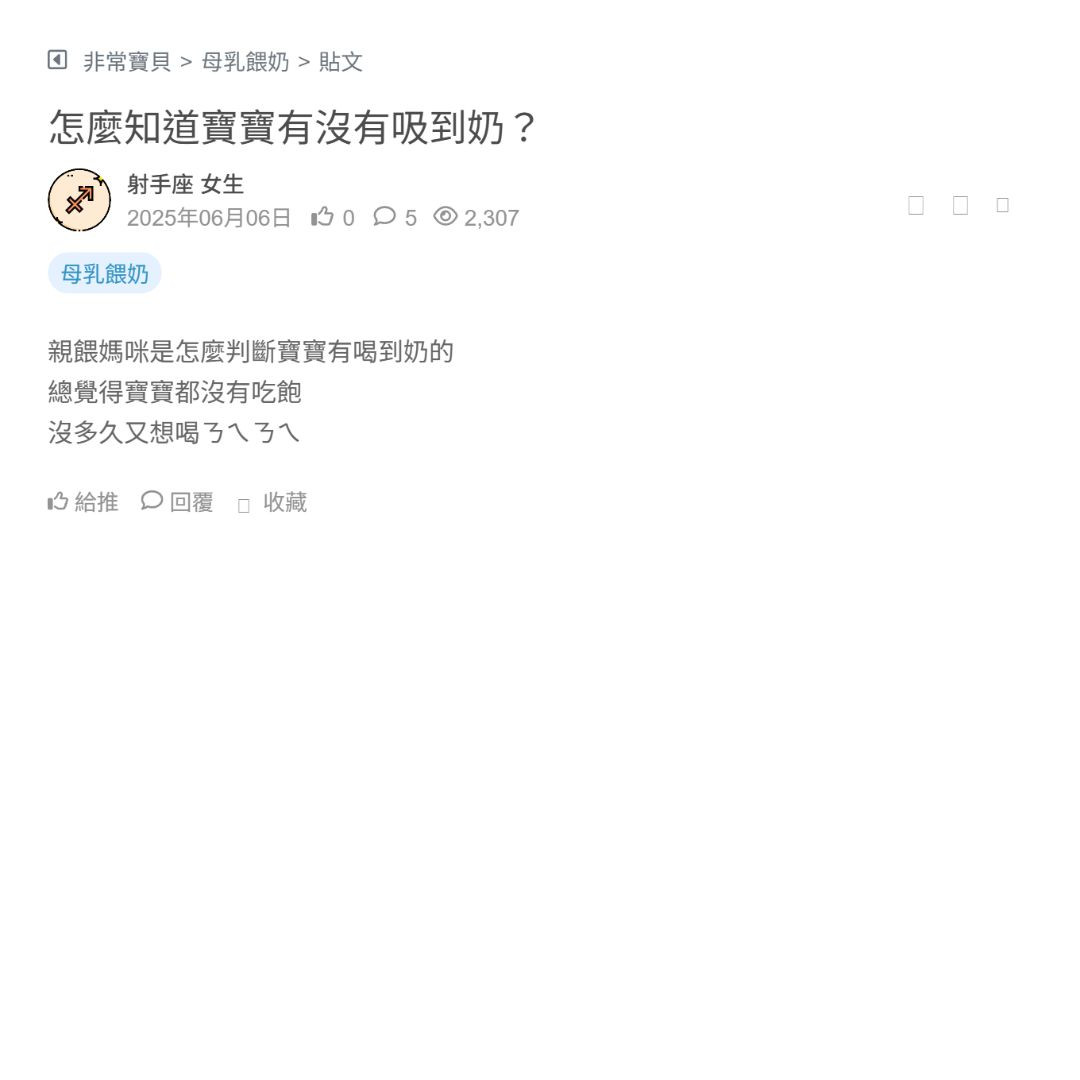Give the post a 給推 like

tap(83, 502)
